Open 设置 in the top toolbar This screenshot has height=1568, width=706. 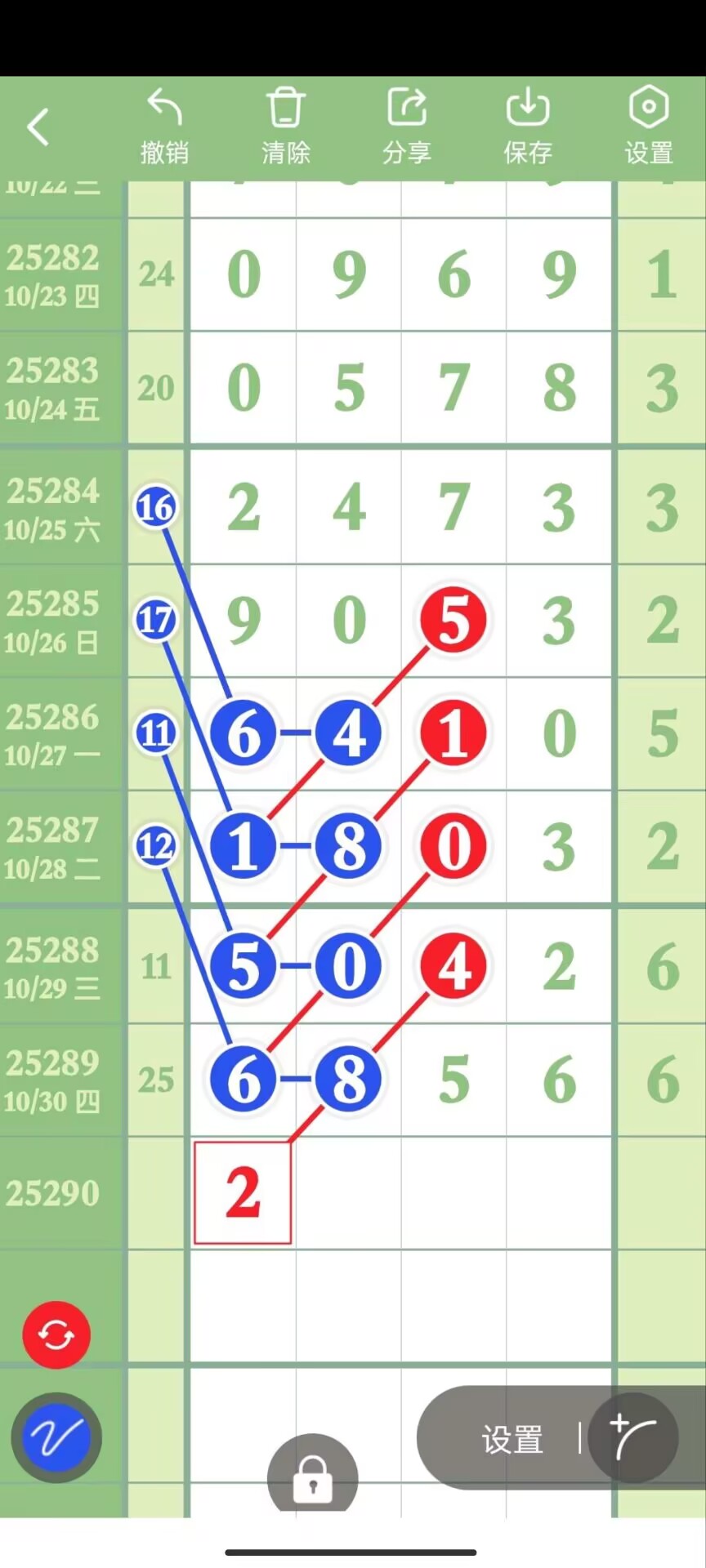(648, 127)
